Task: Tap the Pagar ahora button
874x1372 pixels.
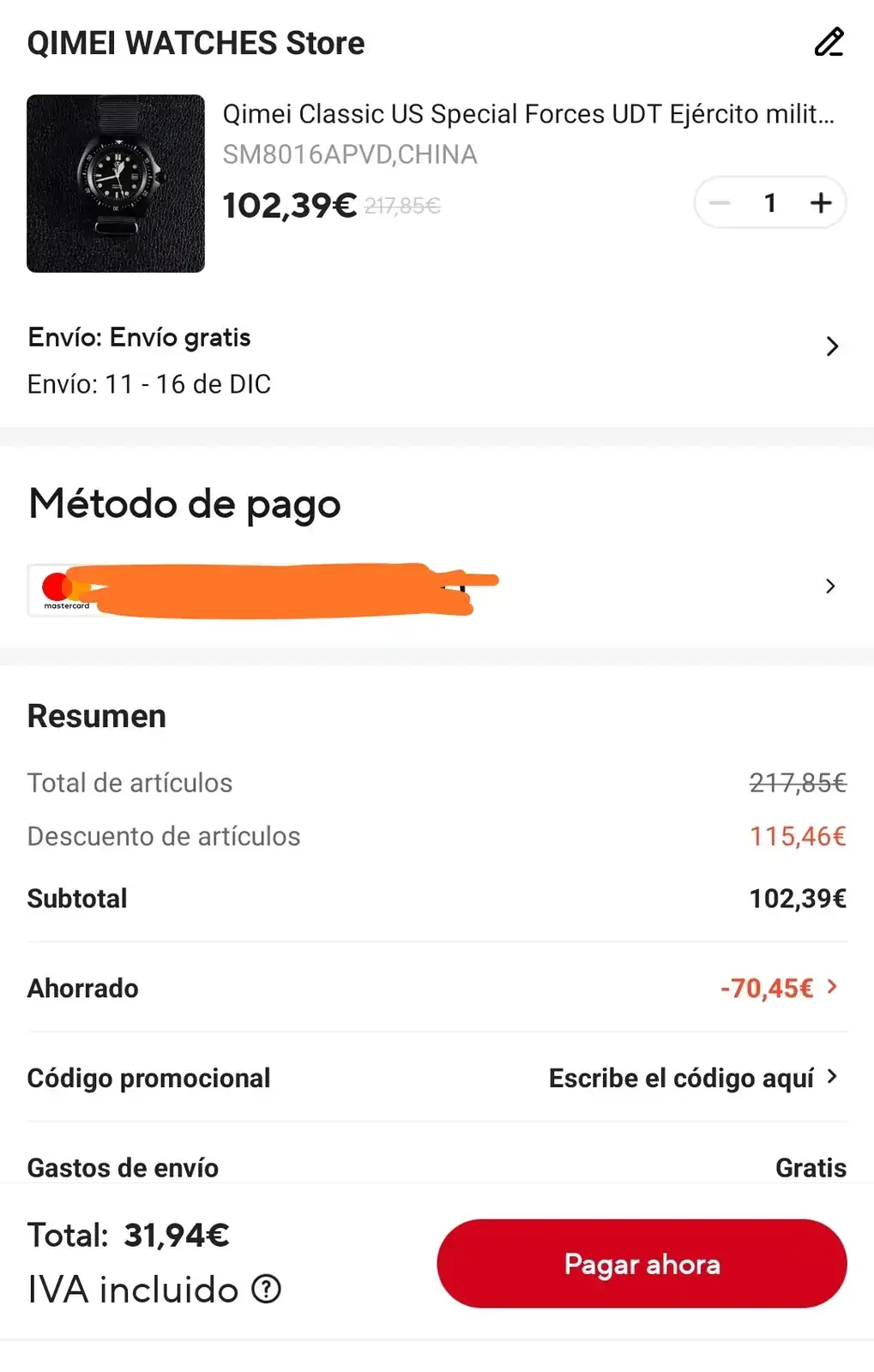Action: tap(642, 1264)
